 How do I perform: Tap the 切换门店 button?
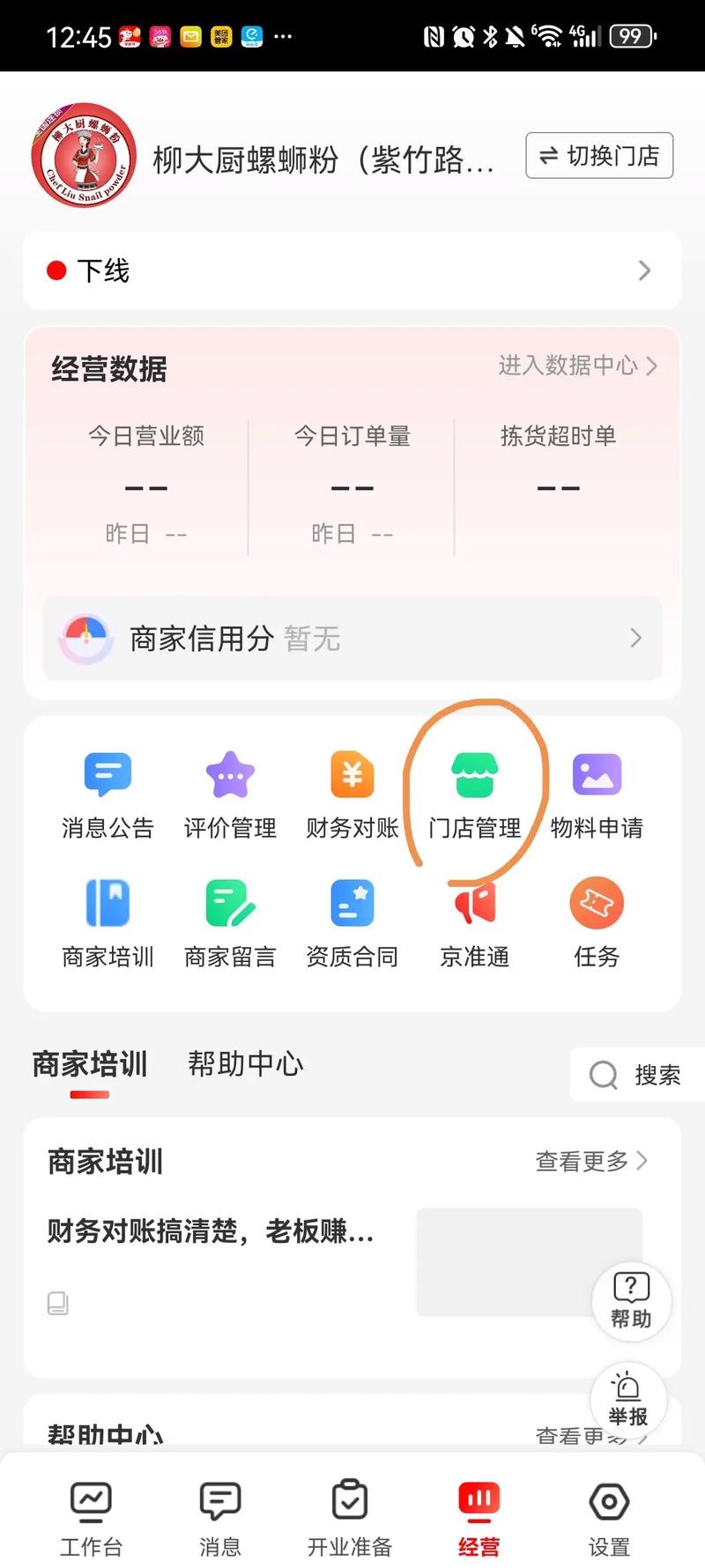[x=599, y=156]
